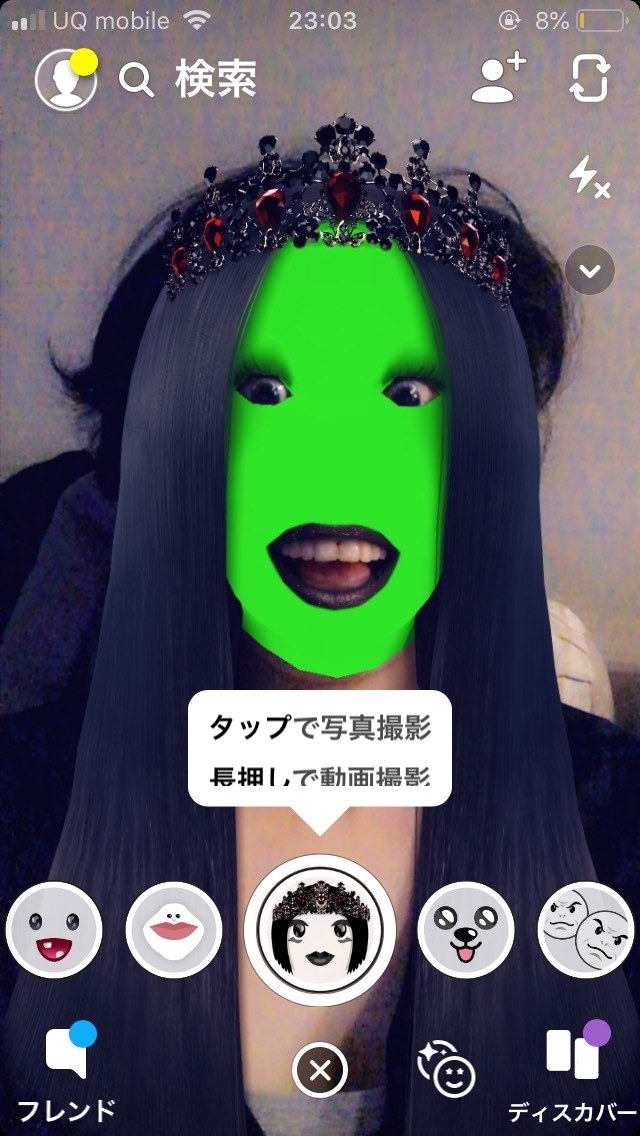This screenshot has height=1136, width=640.
Task: Open the 検索 search field
Action: tap(188, 80)
